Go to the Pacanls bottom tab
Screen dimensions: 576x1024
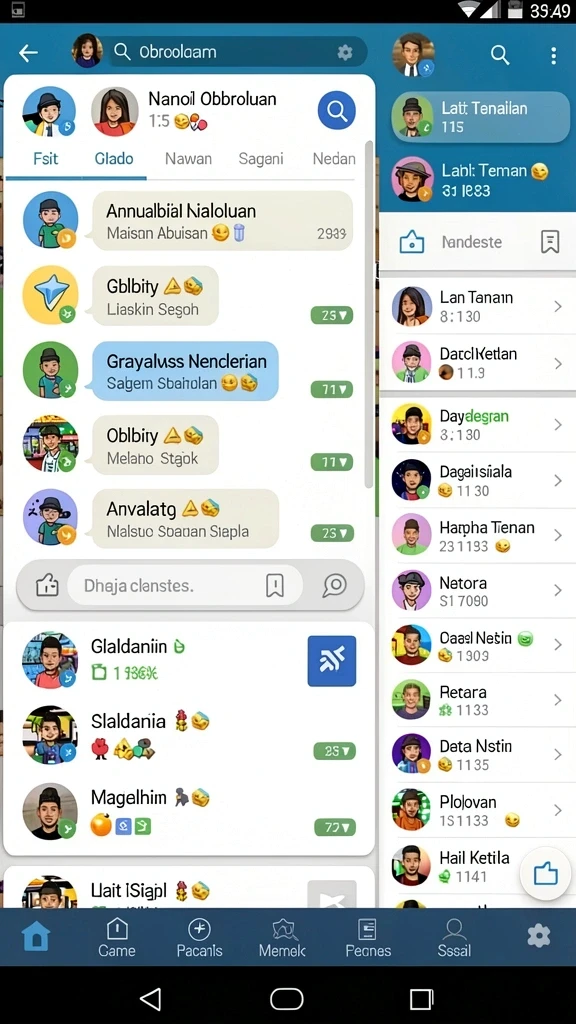pyautogui.click(x=199, y=937)
